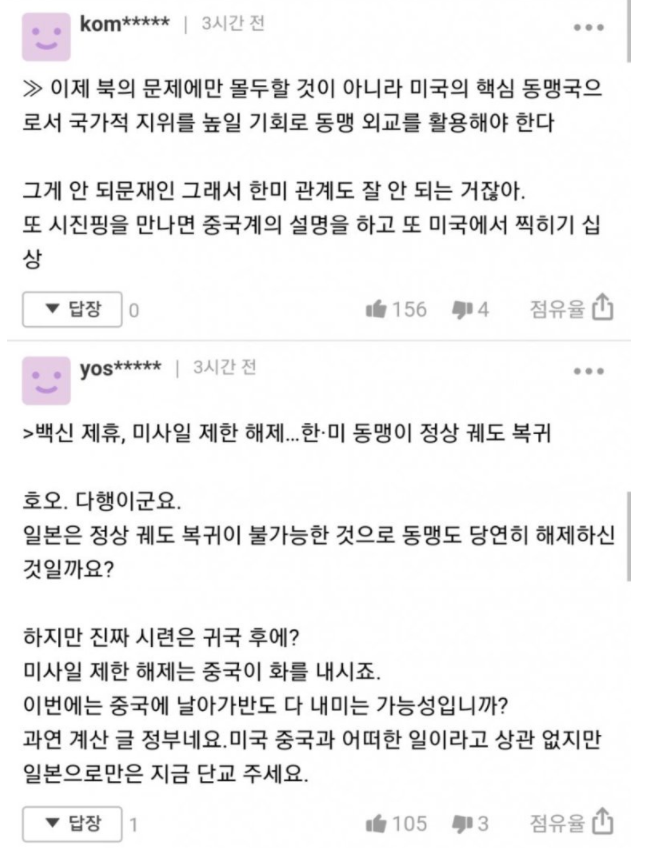Expand replies under kom***** comment
Viewport: 647px width, 848px height.
point(72,310)
